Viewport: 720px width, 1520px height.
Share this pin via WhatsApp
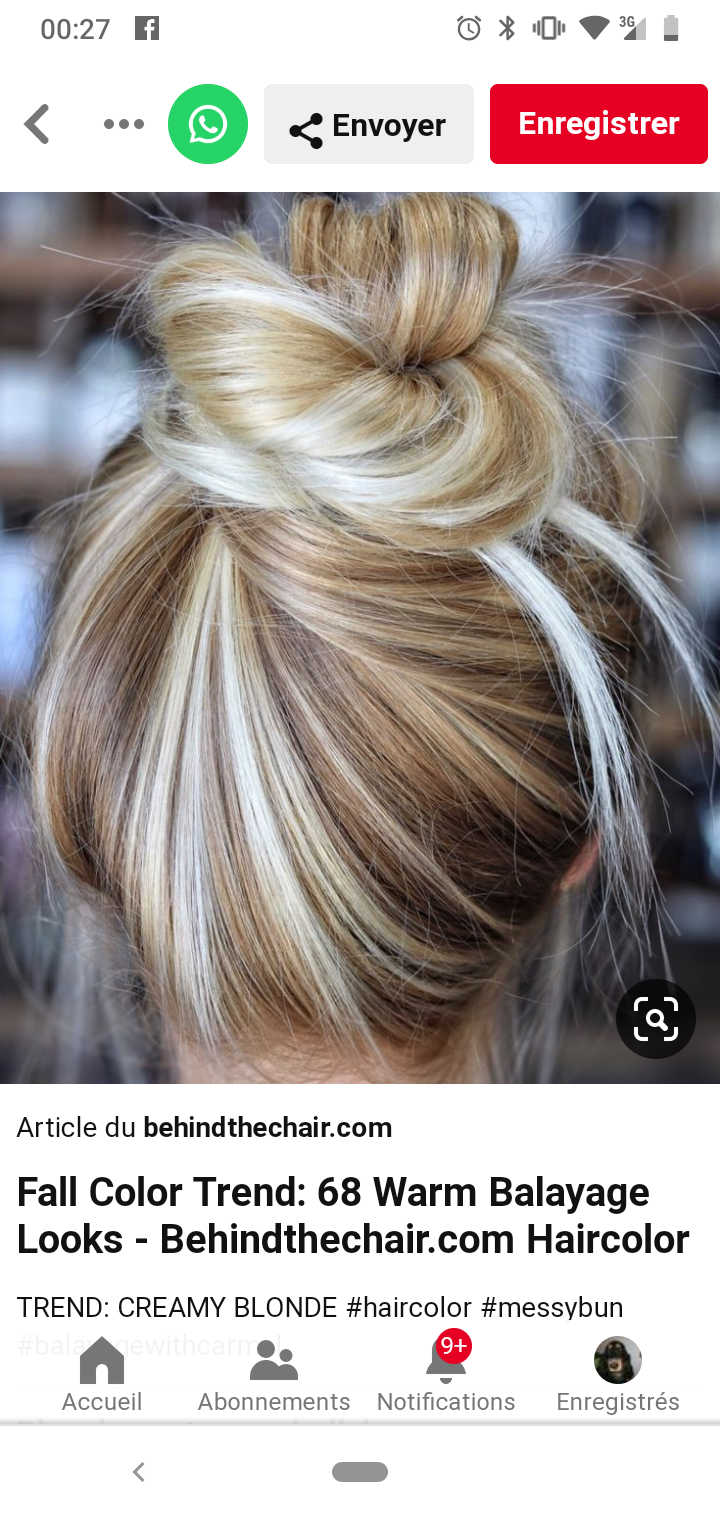point(208,125)
